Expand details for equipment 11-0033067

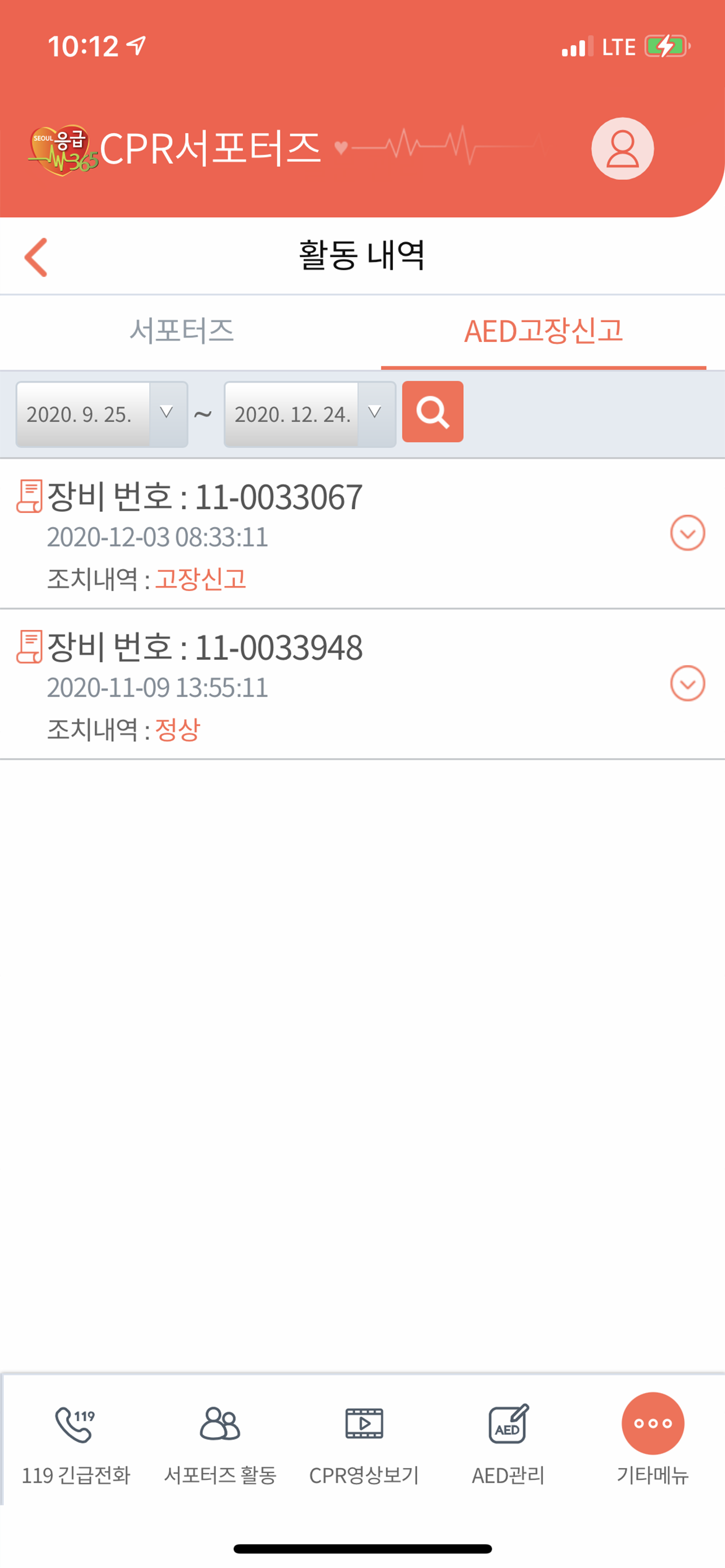click(x=687, y=533)
